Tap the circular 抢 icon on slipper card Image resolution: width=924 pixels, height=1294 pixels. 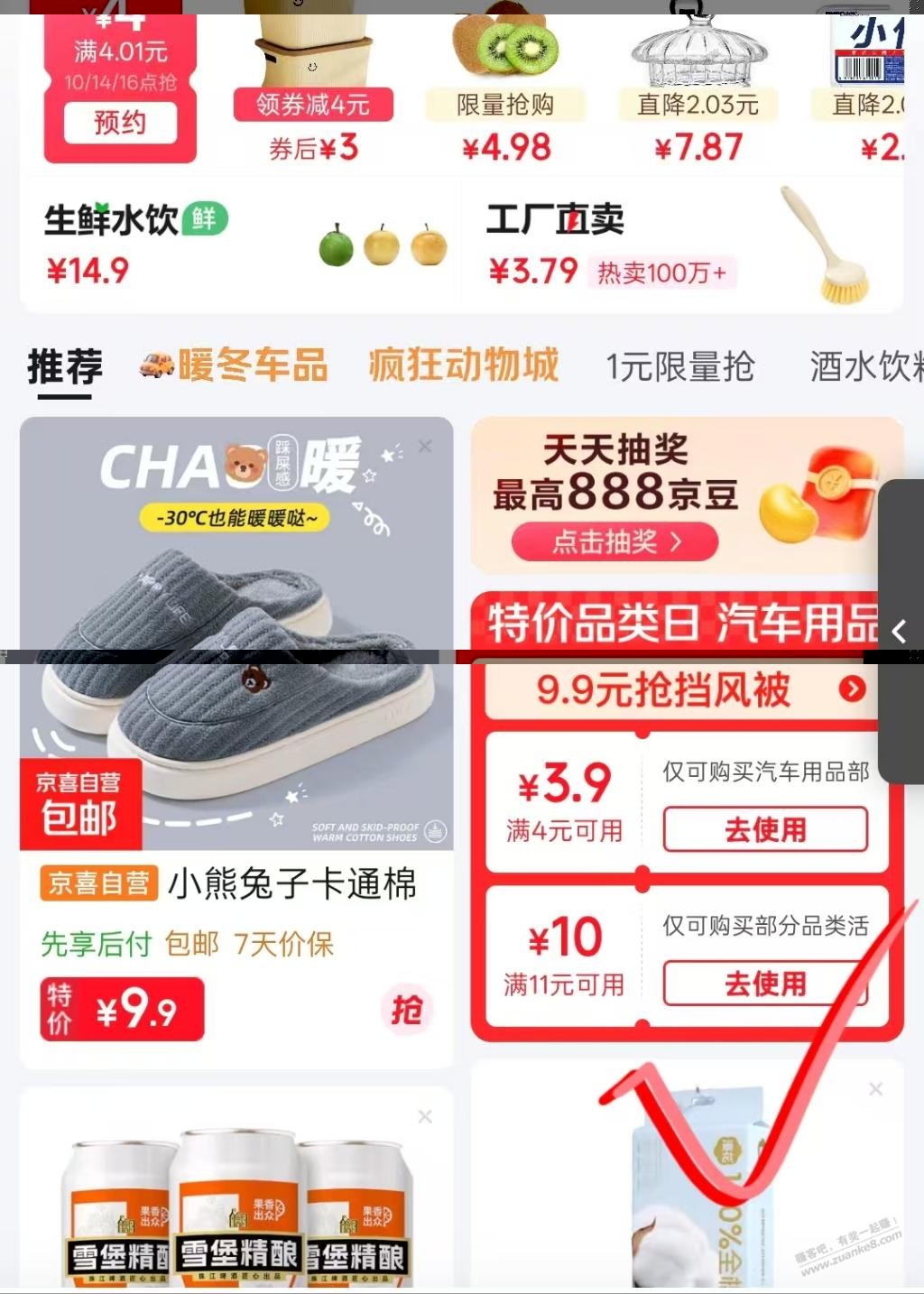pyautogui.click(x=407, y=1012)
